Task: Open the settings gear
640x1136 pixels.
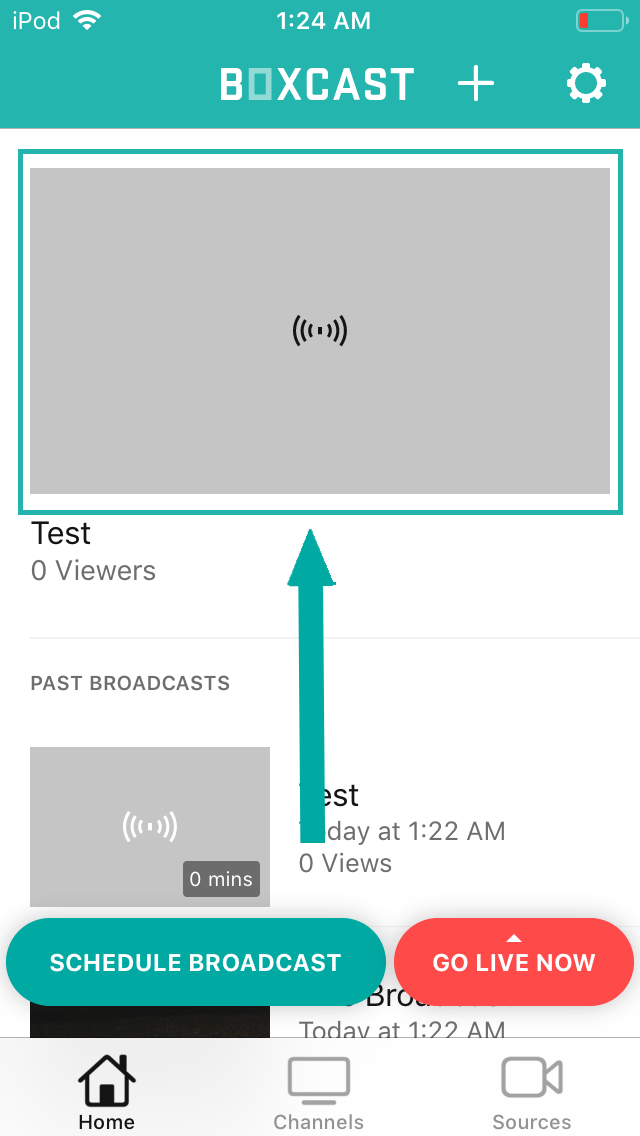Action: [x=586, y=85]
